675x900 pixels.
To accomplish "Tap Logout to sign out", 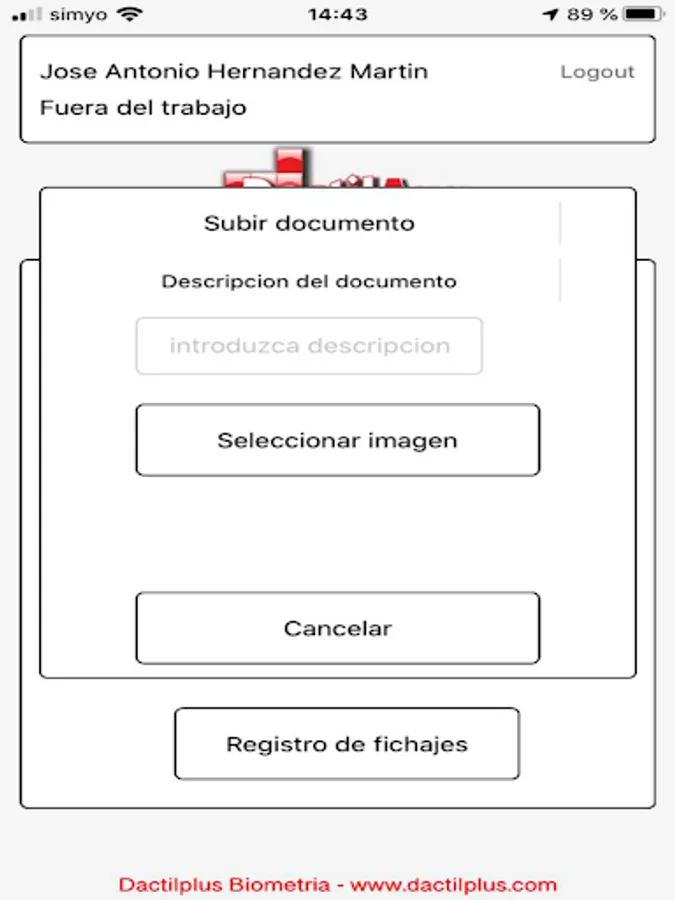I will [x=598, y=72].
